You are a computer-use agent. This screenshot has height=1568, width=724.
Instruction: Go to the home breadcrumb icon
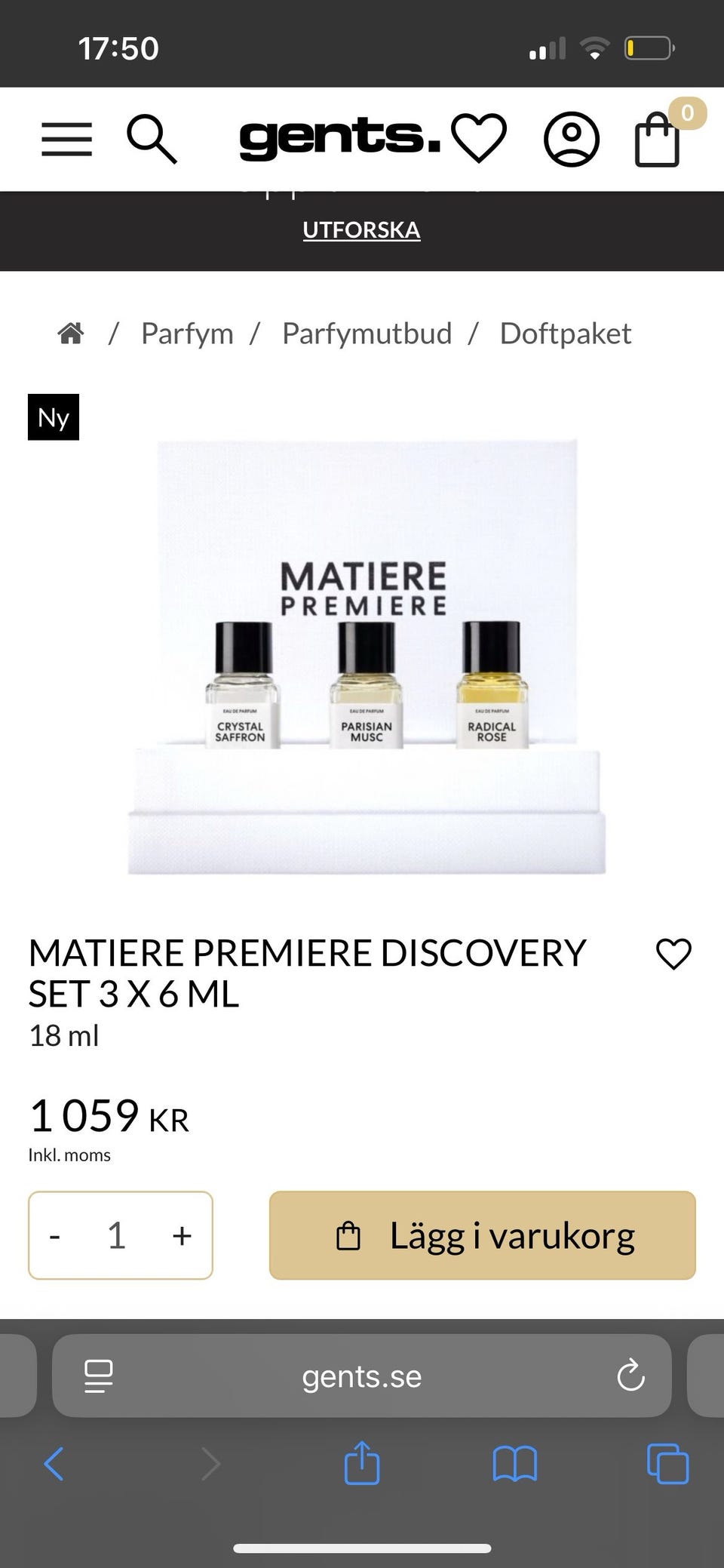pyautogui.click(x=71, y=333)
